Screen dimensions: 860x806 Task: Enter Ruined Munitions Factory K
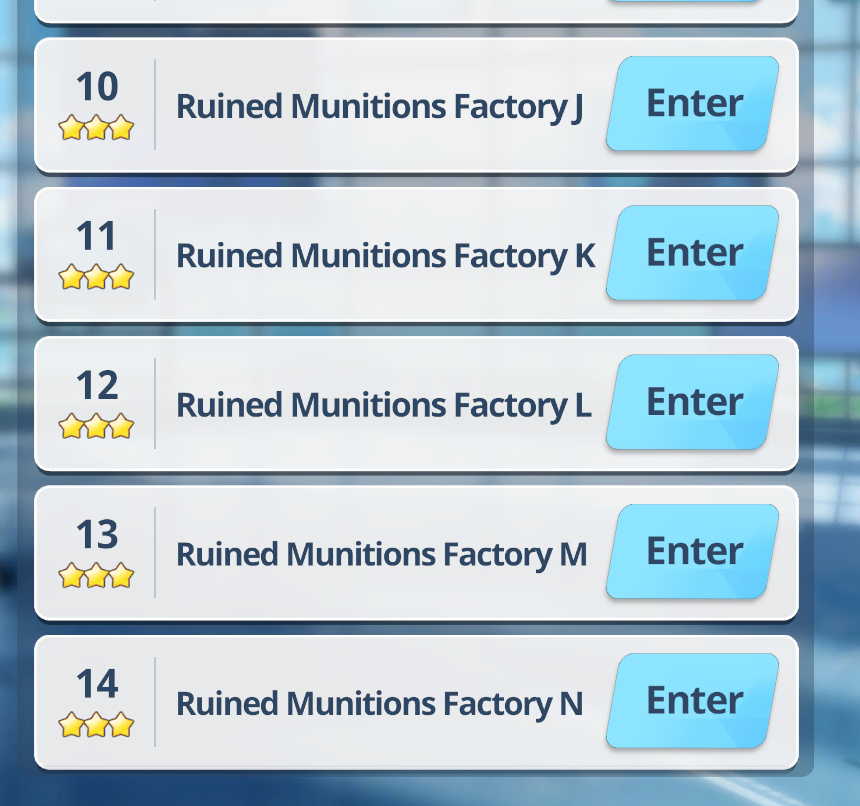[x=693, y=253]
